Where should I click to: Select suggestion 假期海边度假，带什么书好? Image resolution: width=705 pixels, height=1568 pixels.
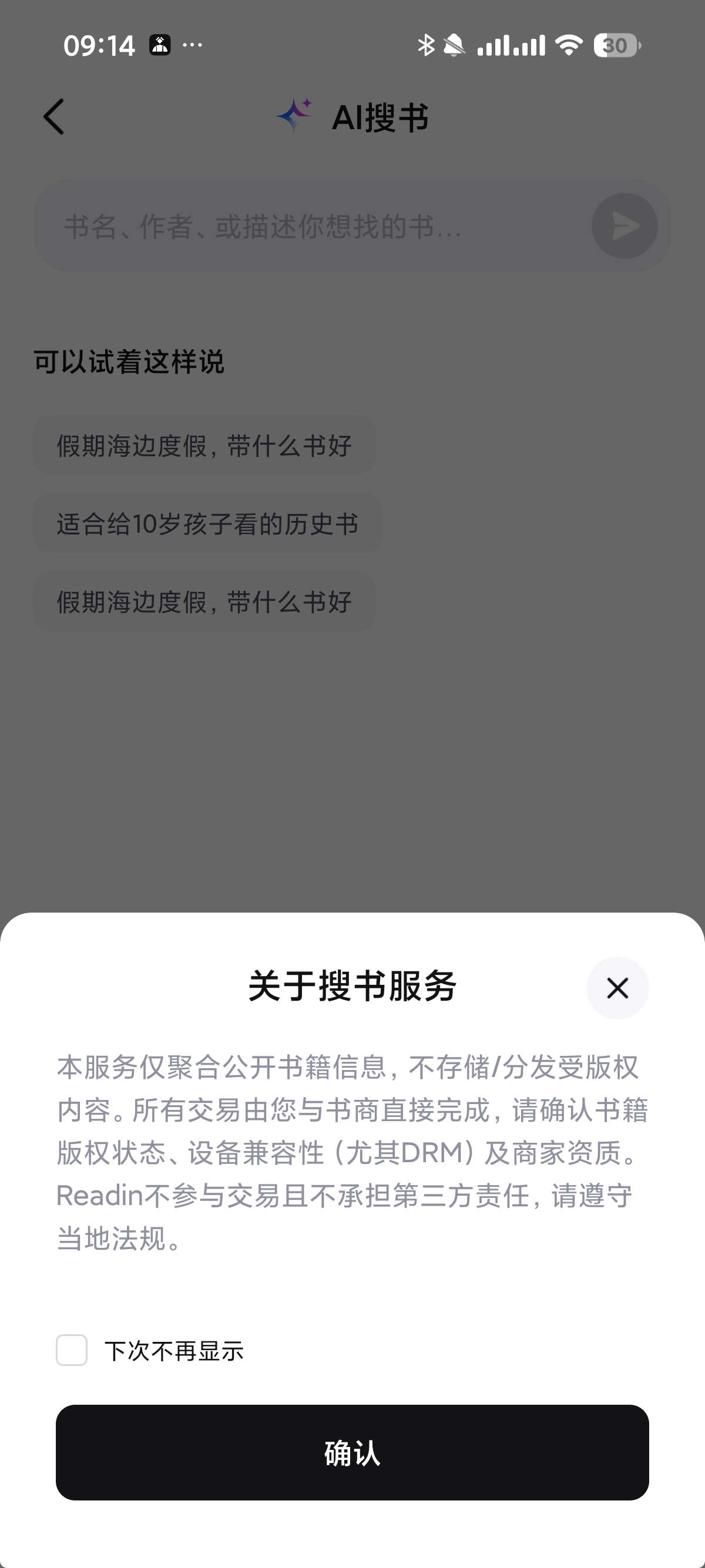(203, 446)
